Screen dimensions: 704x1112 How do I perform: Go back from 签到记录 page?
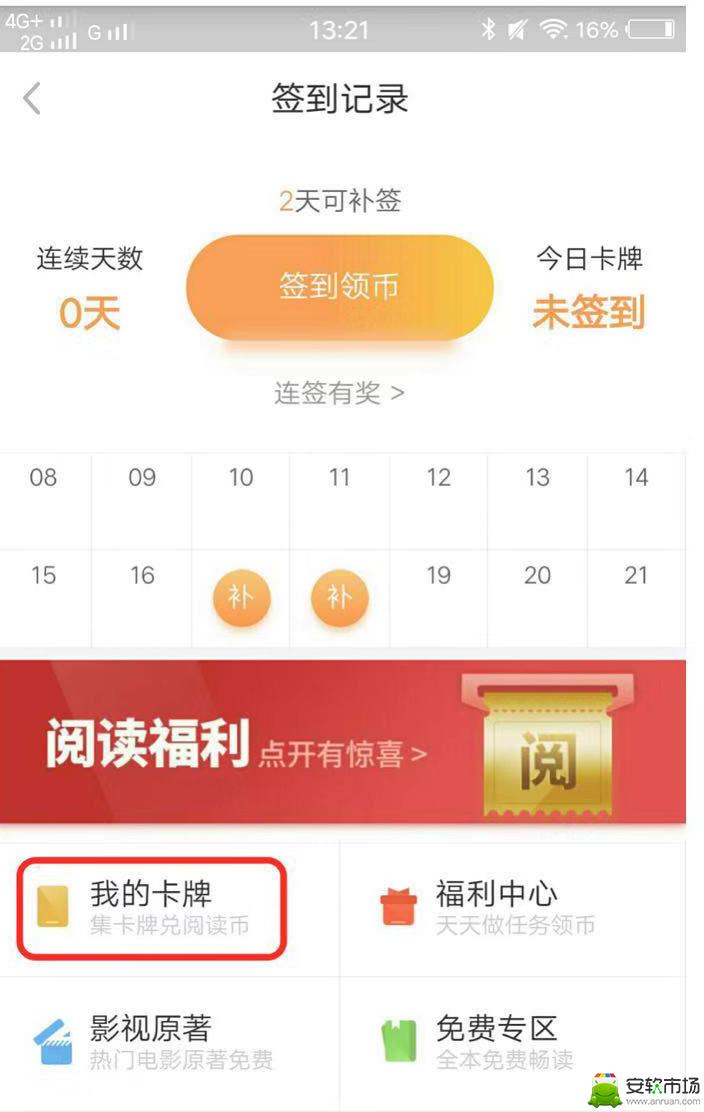point(33,99)
